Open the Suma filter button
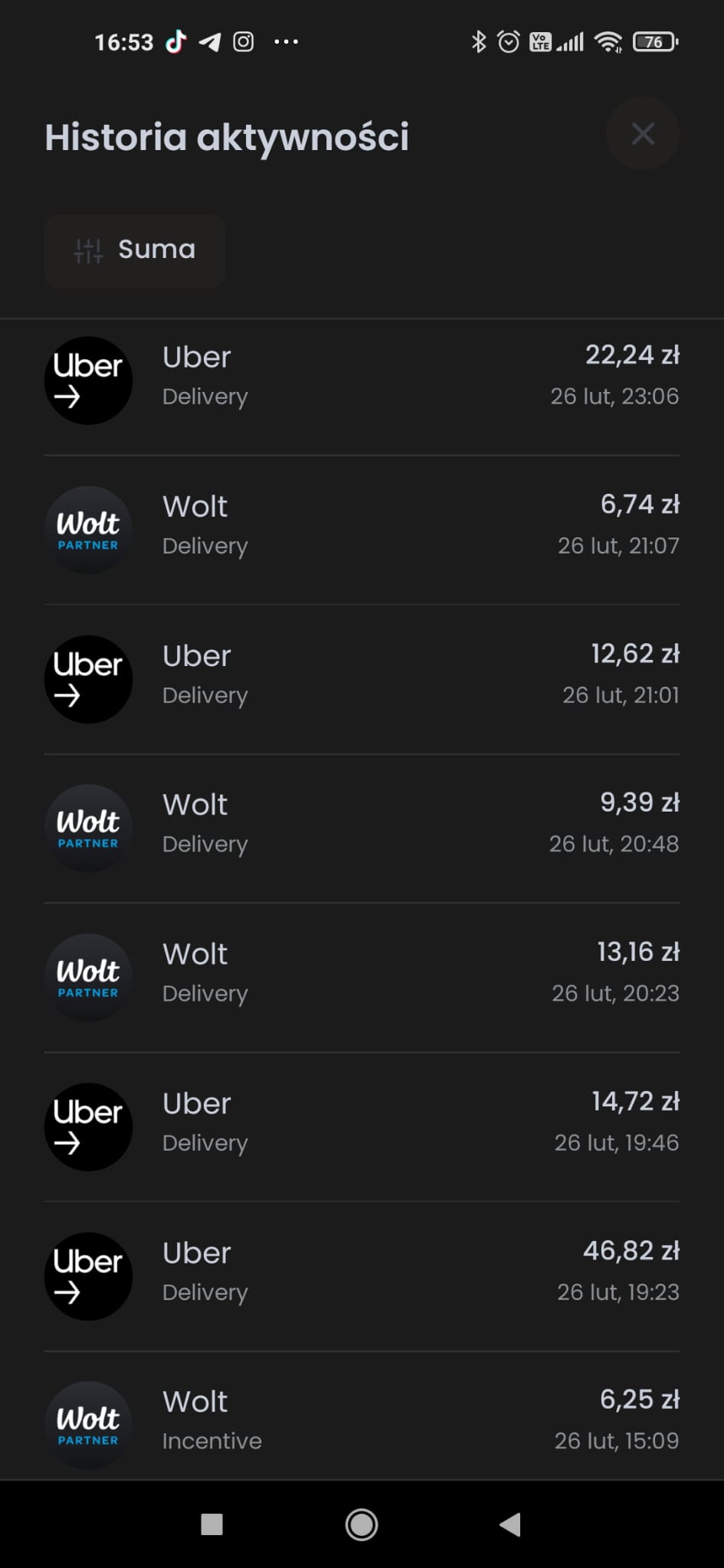The width and height of the screenshot is (724, 1568). (x=134, y=250)
